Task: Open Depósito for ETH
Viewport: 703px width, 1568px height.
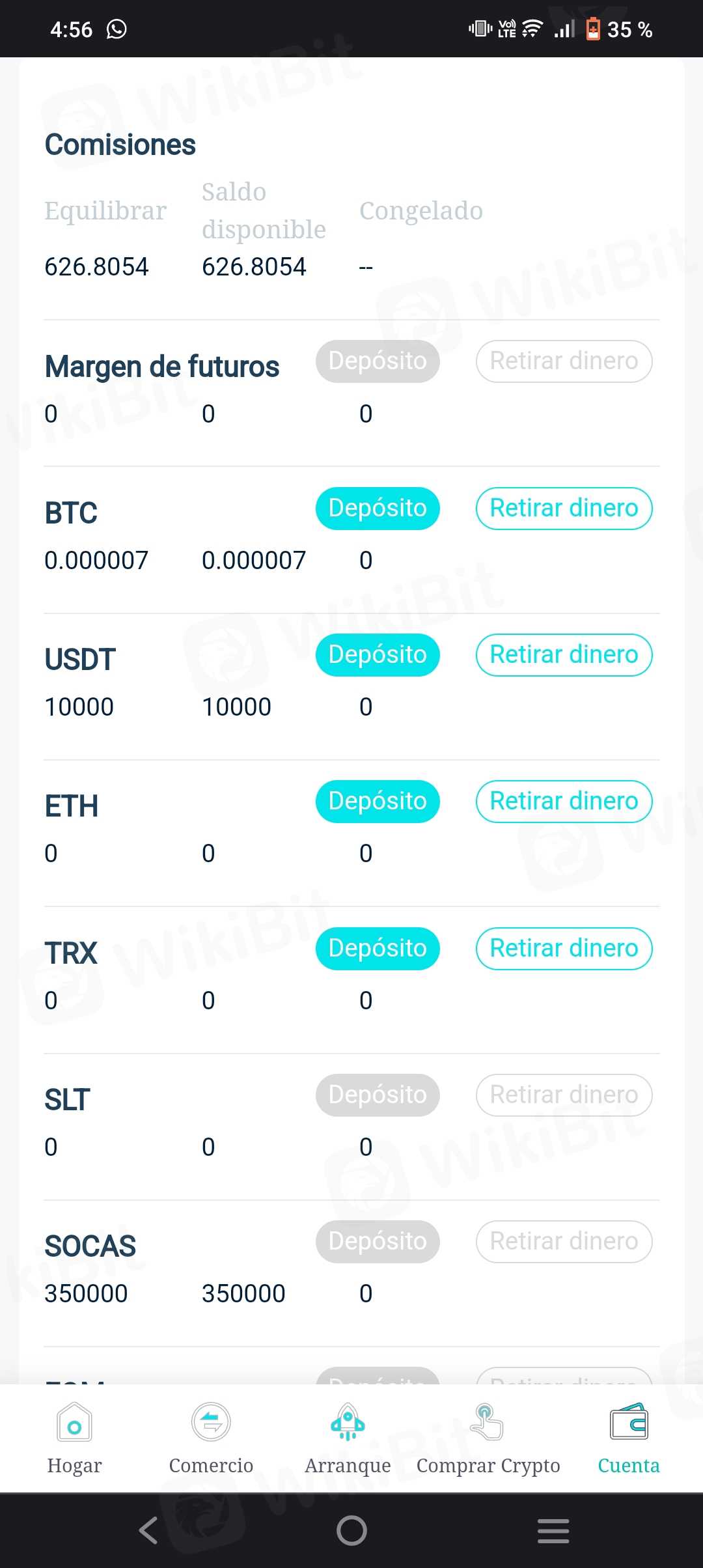Action: tap(378, 801)
